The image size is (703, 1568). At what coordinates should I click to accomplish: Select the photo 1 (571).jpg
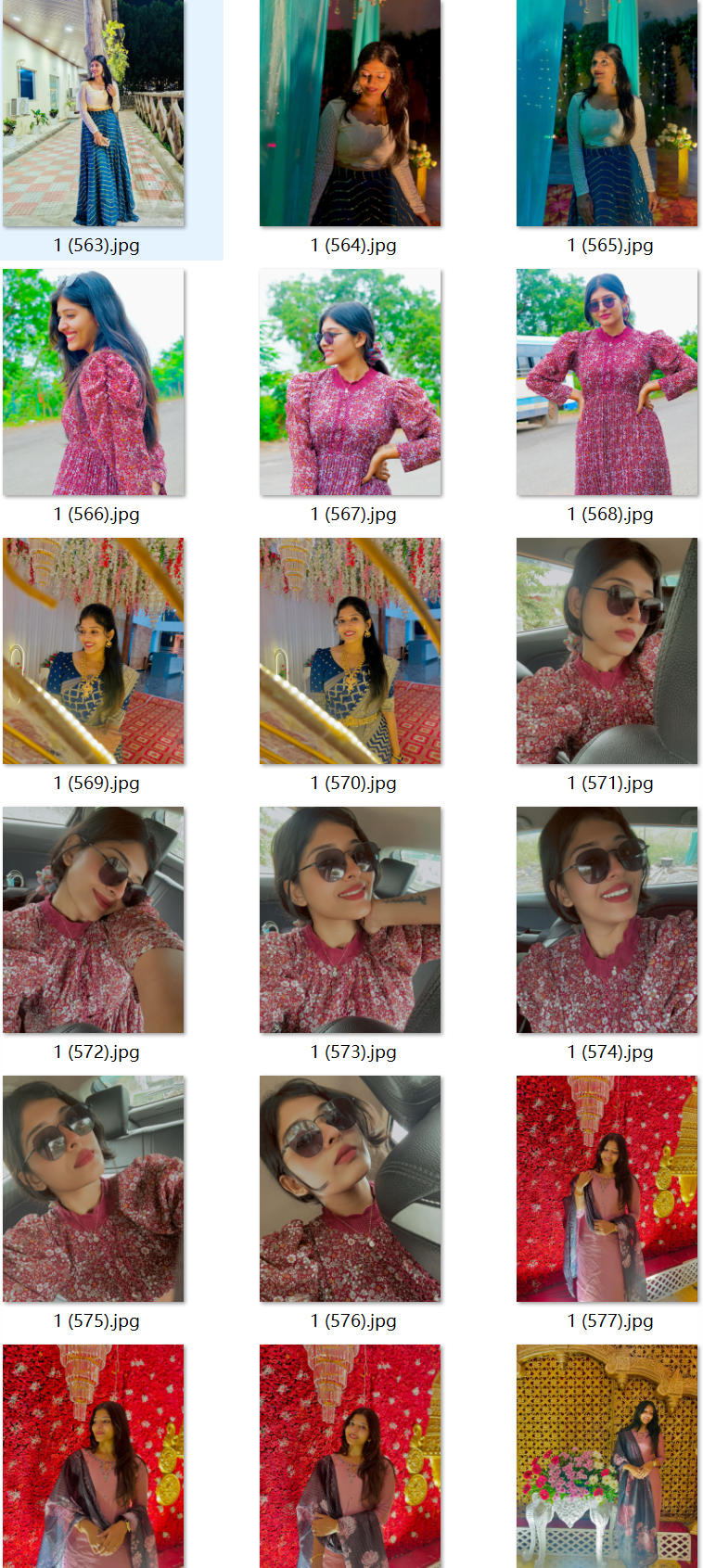(x=607, y=651)
